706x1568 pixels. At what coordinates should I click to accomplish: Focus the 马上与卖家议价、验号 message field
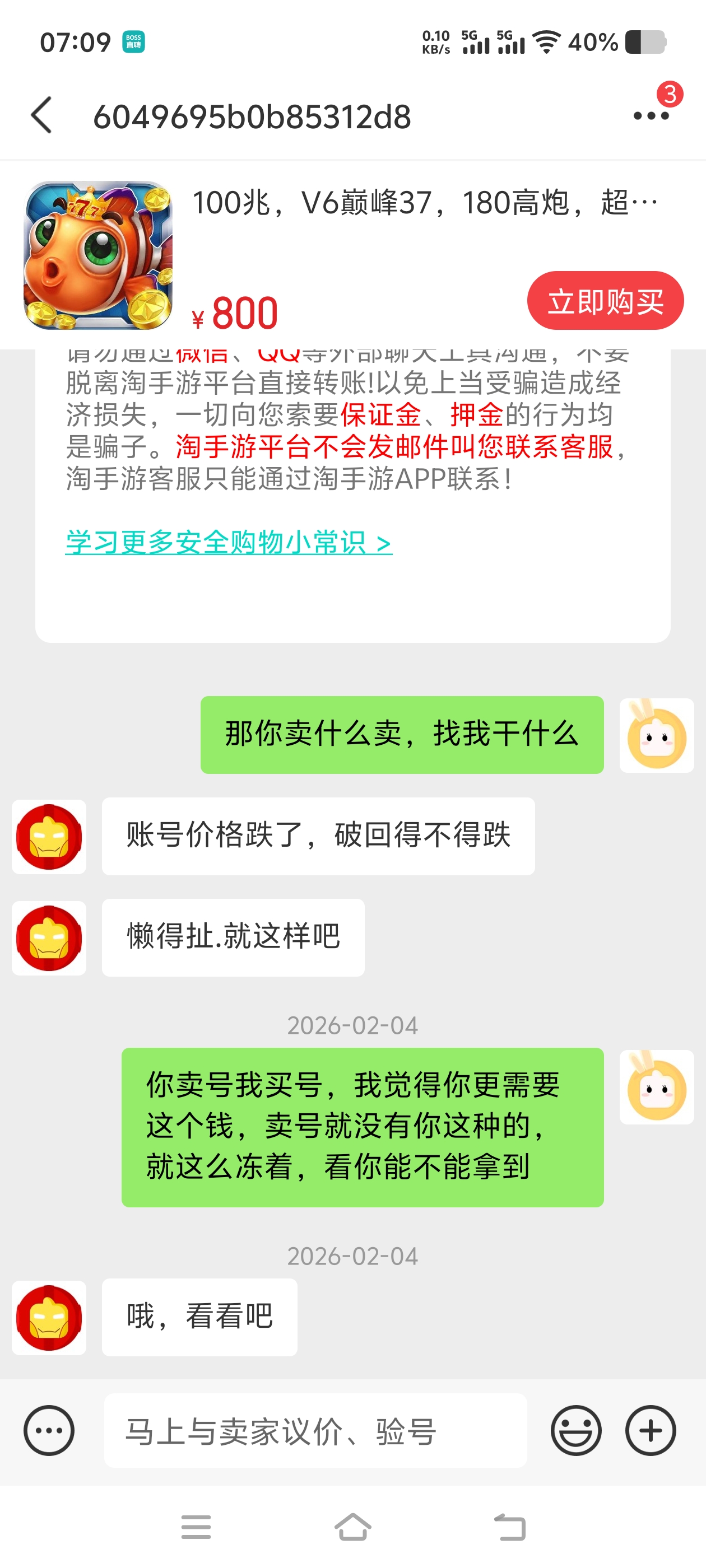pyautogui.click(x=315, y=1430)
